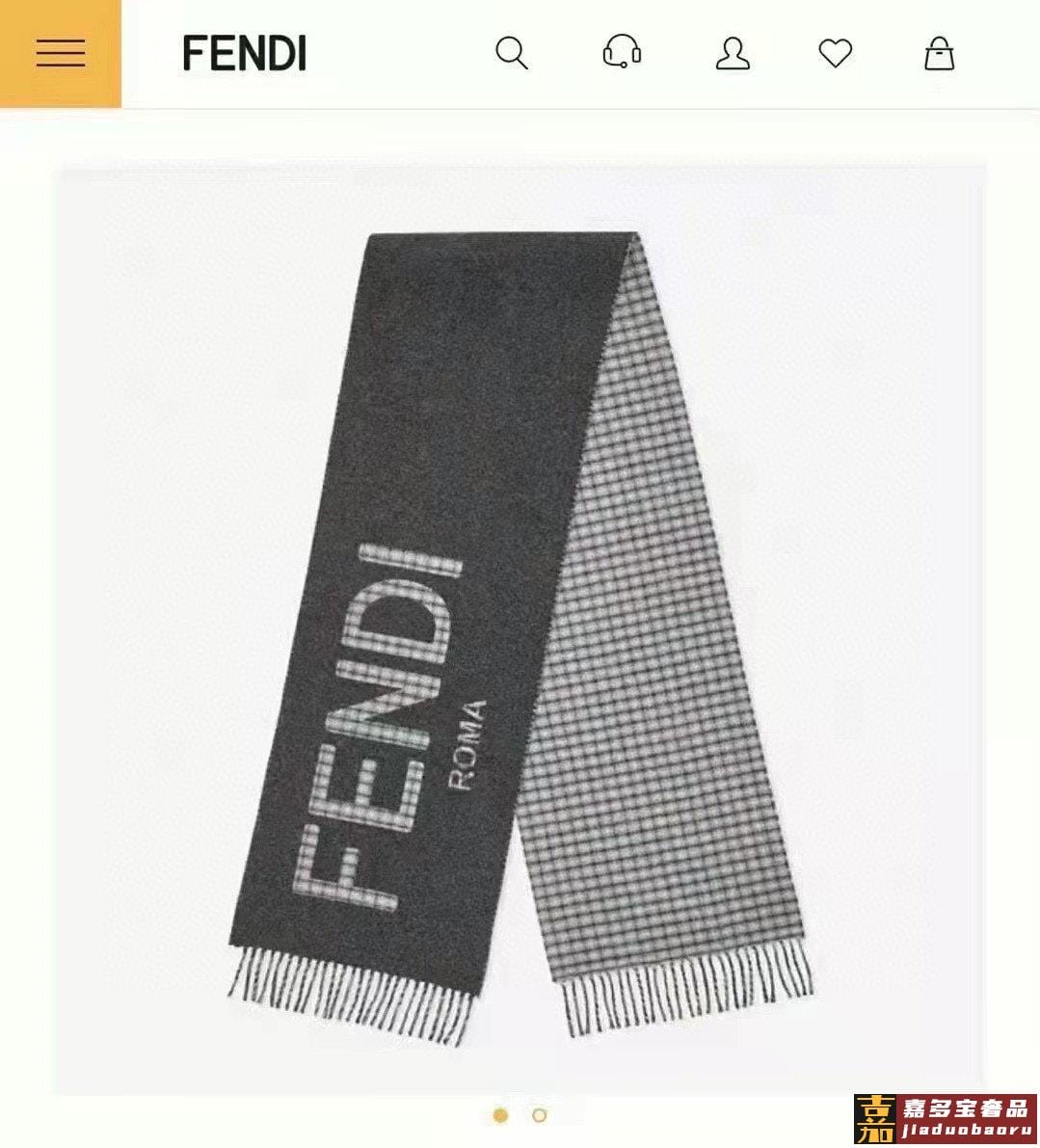Open the shopping bag
This screenshot has width=1040, height=1148.
pyautogui.click(x=939, y=53)
